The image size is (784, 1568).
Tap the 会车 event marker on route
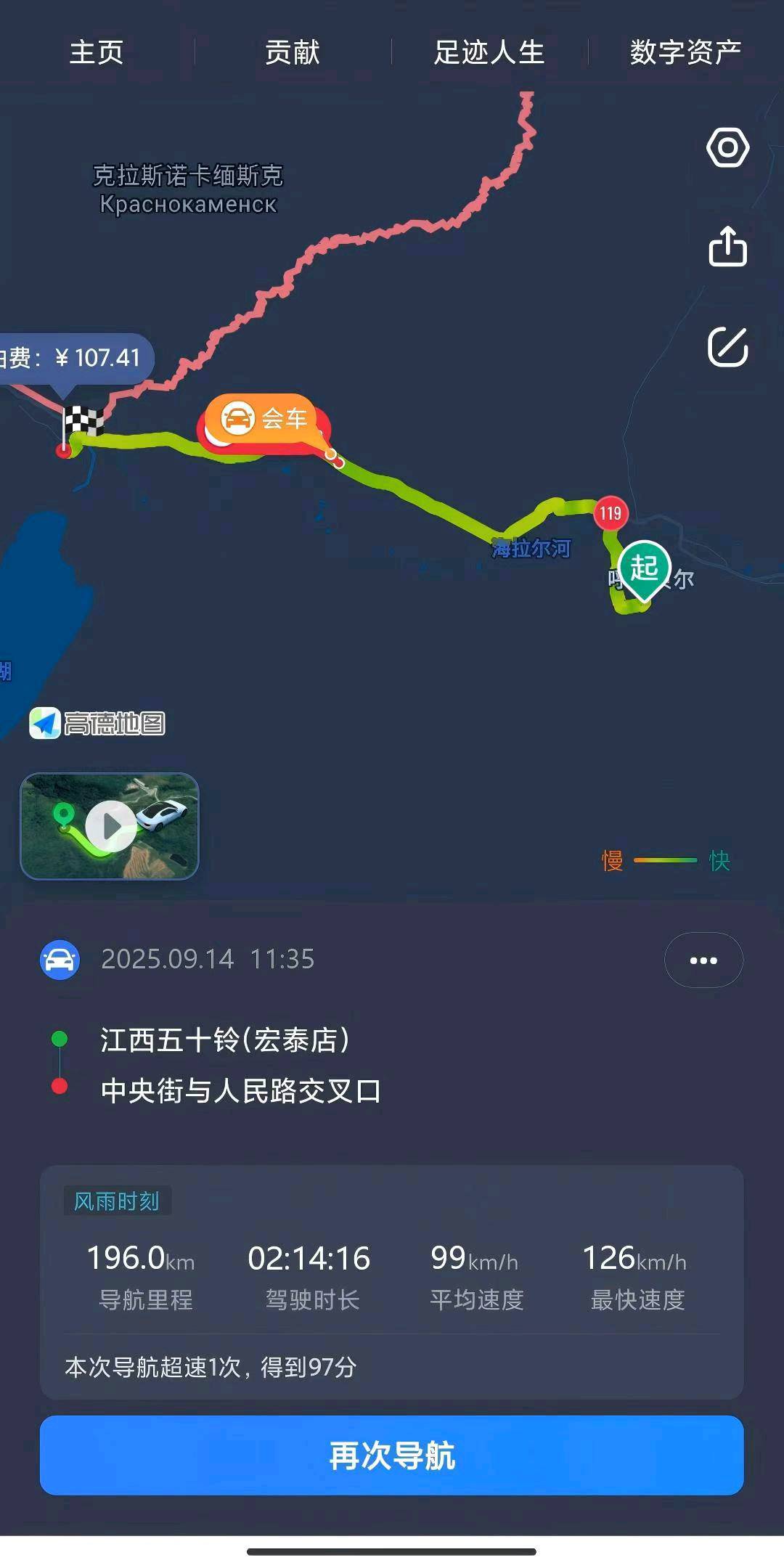[263, 419]
